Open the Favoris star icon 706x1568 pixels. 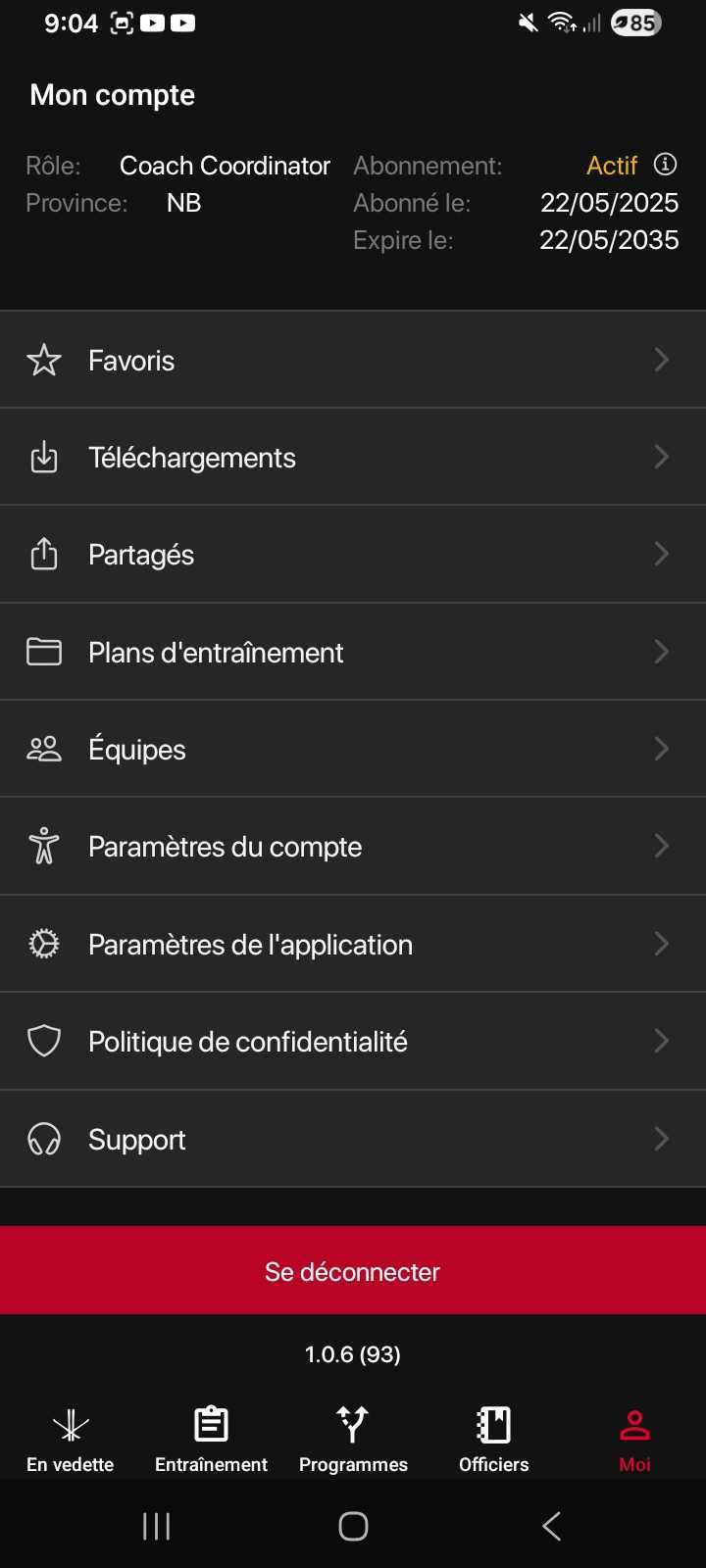point(43,360)
